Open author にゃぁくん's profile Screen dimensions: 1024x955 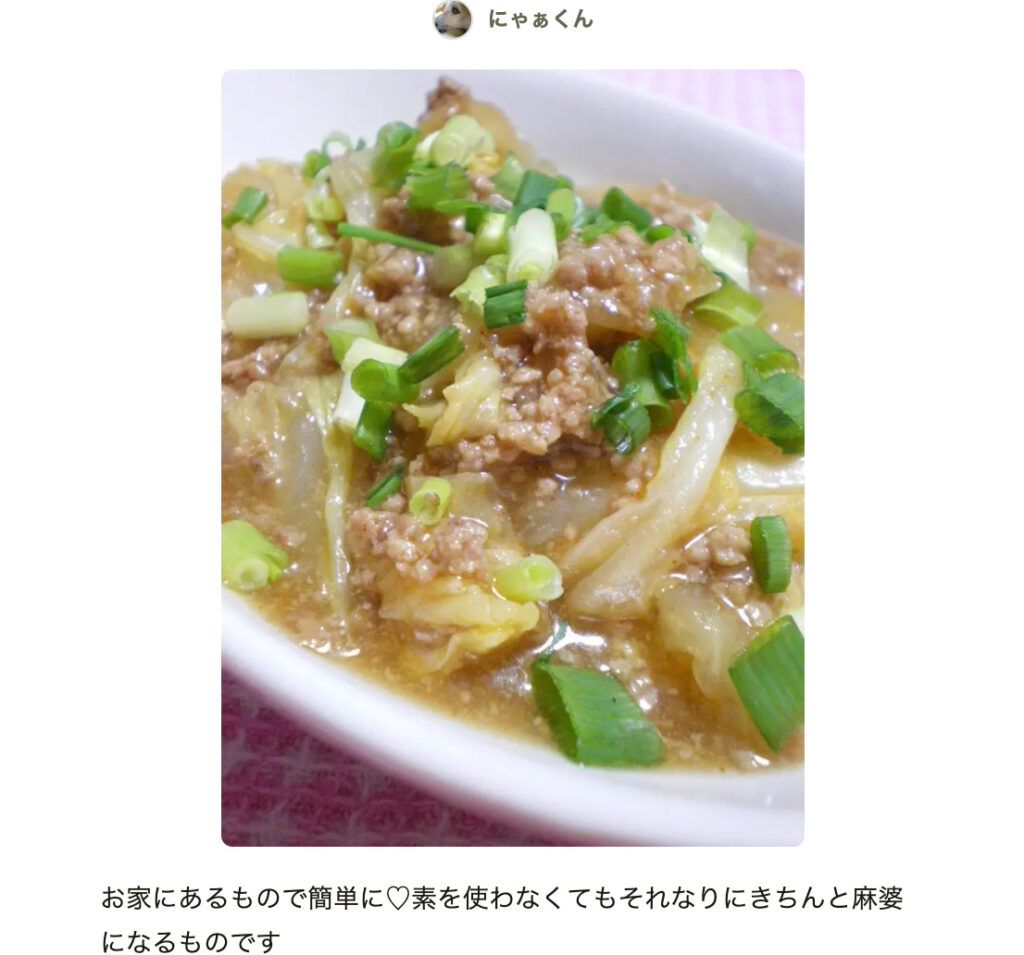[538, 19]
